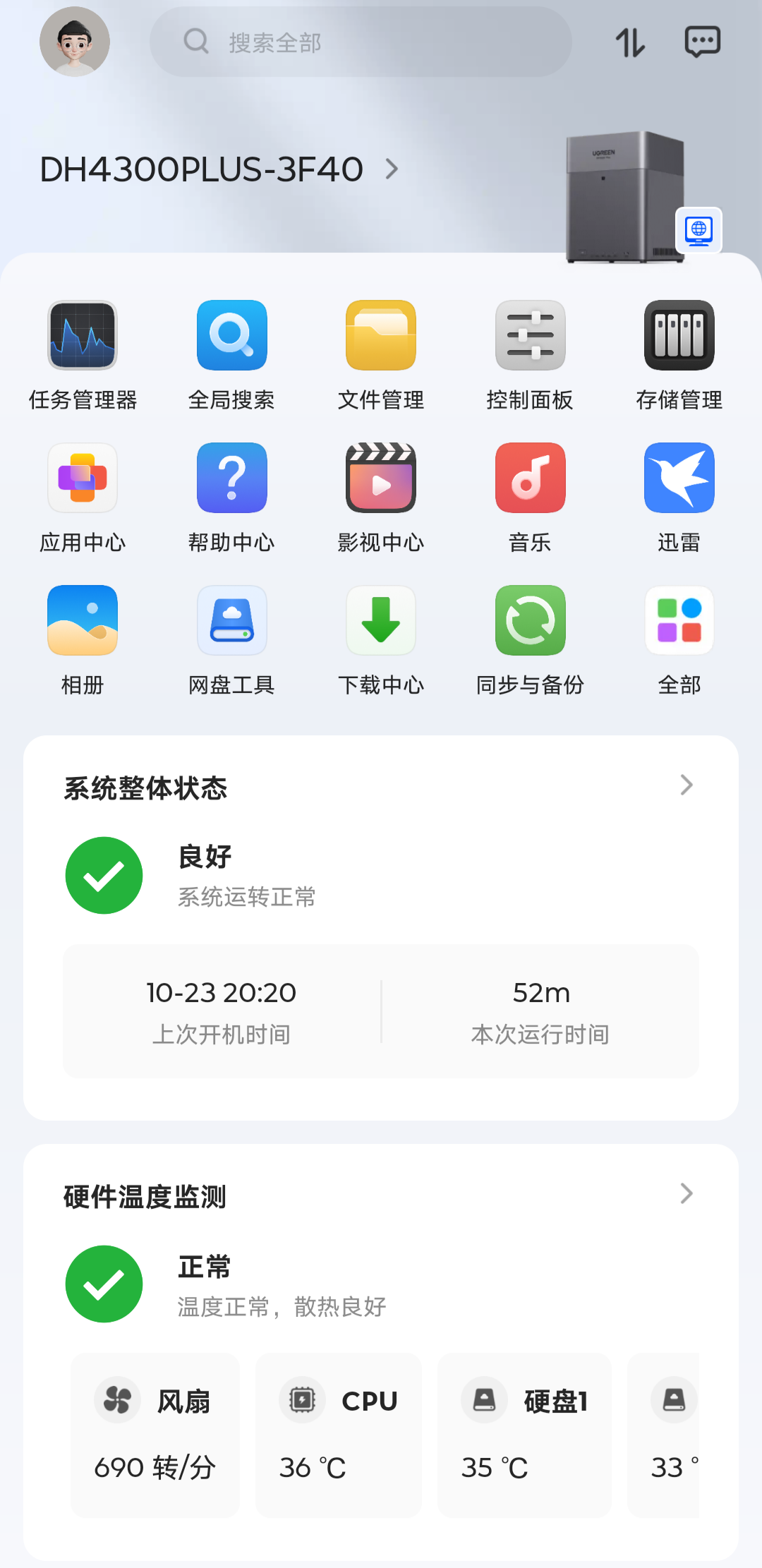Open 应用中心 app center

tap(83, 478)
